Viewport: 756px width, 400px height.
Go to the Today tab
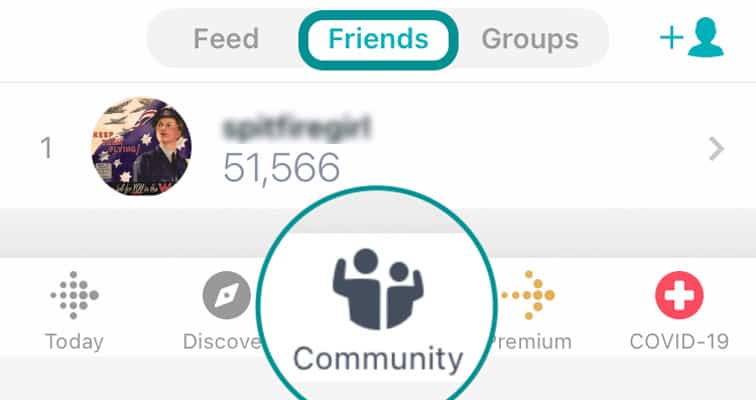(74, 310)
